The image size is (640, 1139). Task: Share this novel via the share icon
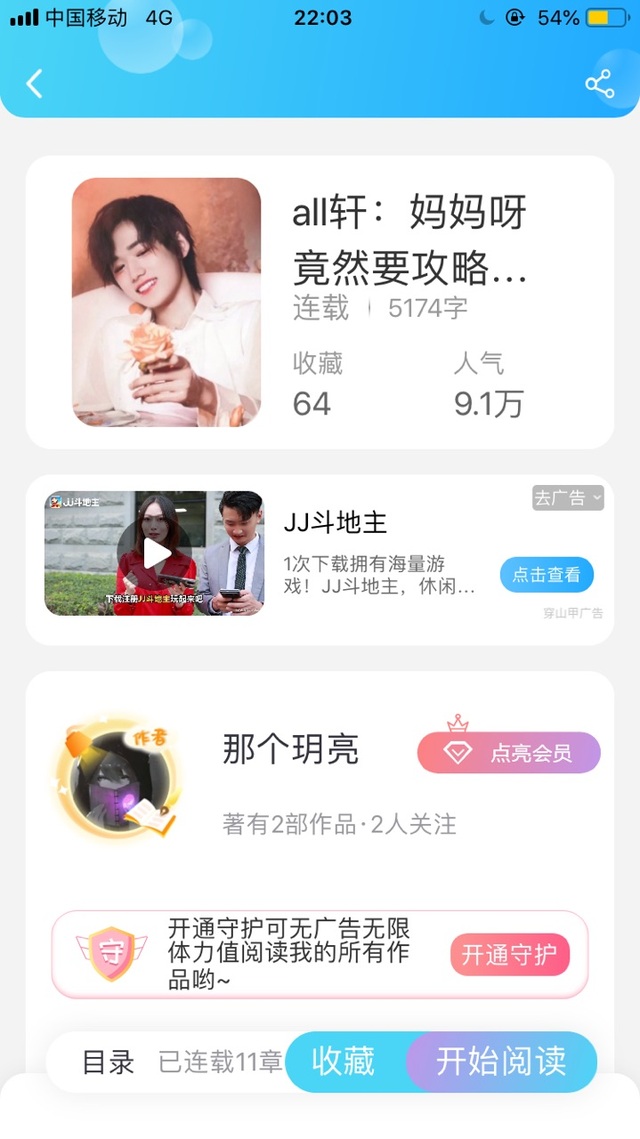pos(600,84)
